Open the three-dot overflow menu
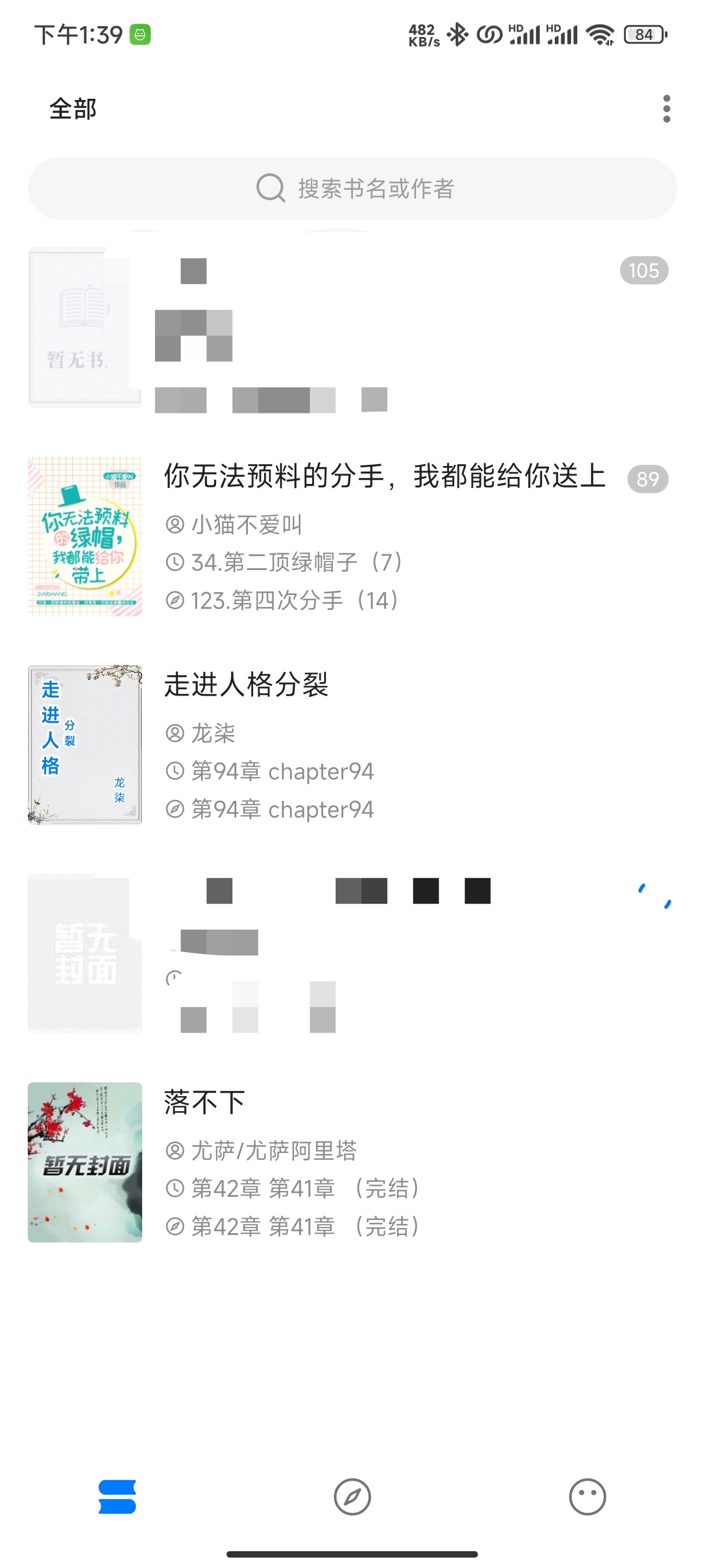The width and height of the screenshot is (705, 1568). point(666,109)
